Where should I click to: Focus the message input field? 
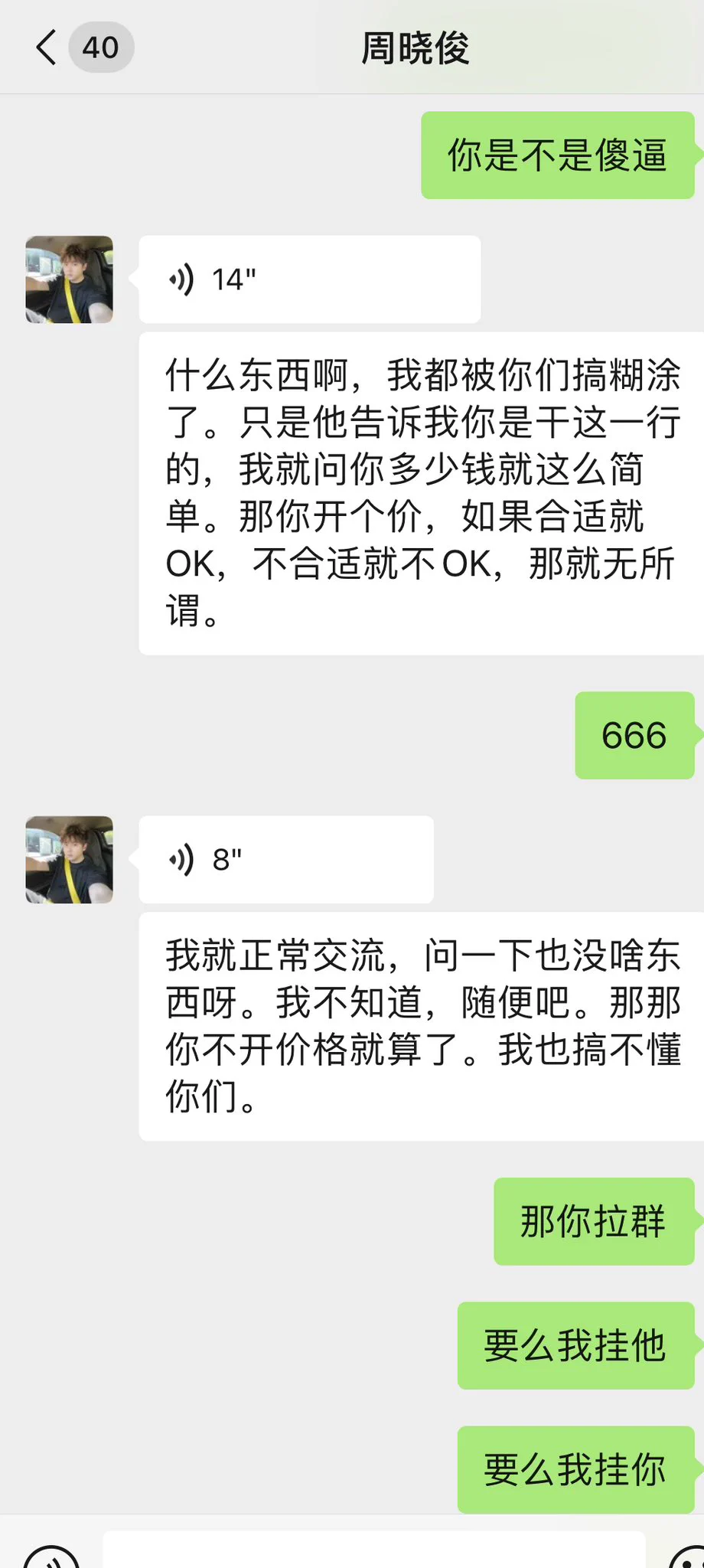coord(373,1551)
